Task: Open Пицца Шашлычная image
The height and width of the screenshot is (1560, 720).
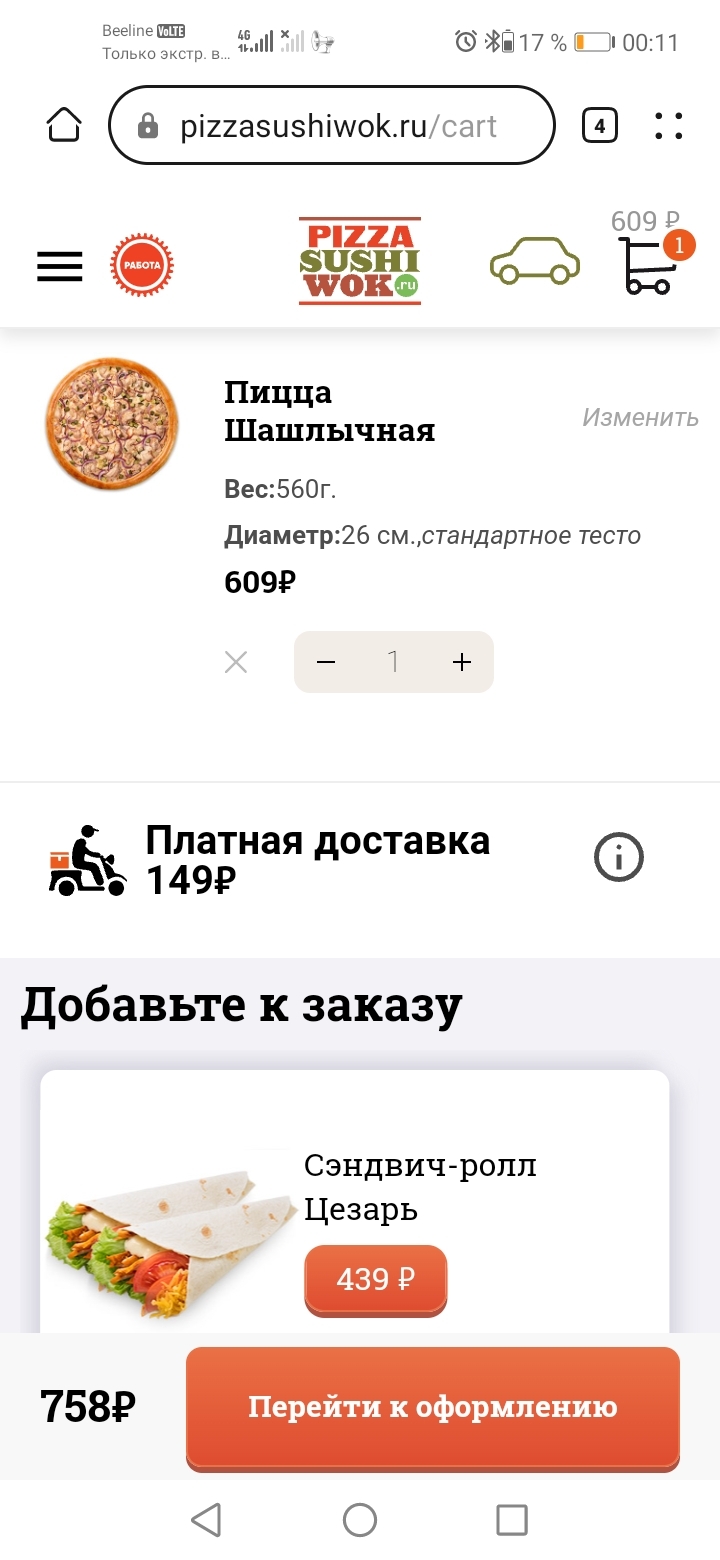Action: coord(112,424)
